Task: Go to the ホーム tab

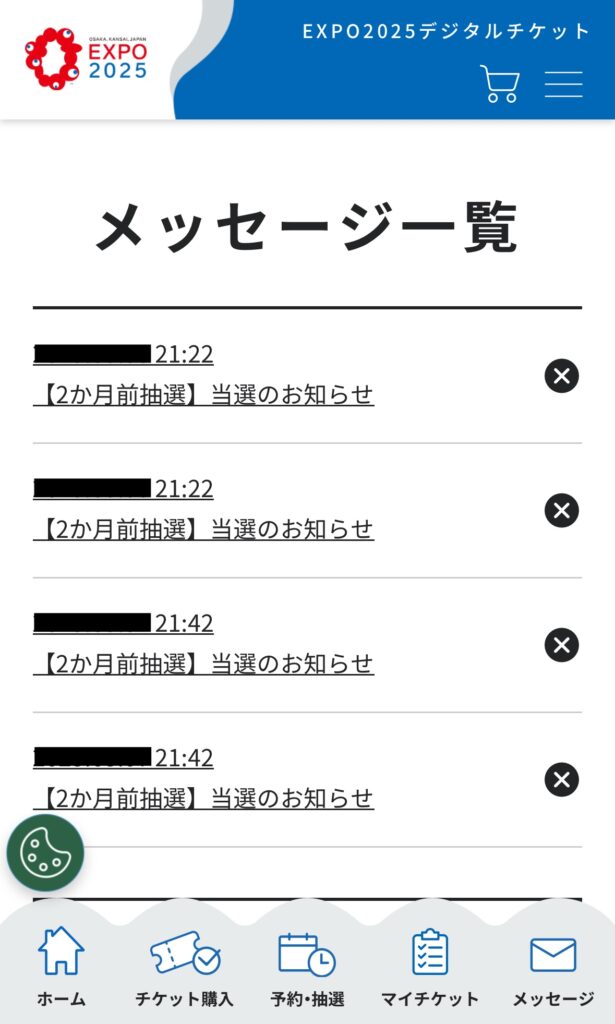Action: pos(61,966)
